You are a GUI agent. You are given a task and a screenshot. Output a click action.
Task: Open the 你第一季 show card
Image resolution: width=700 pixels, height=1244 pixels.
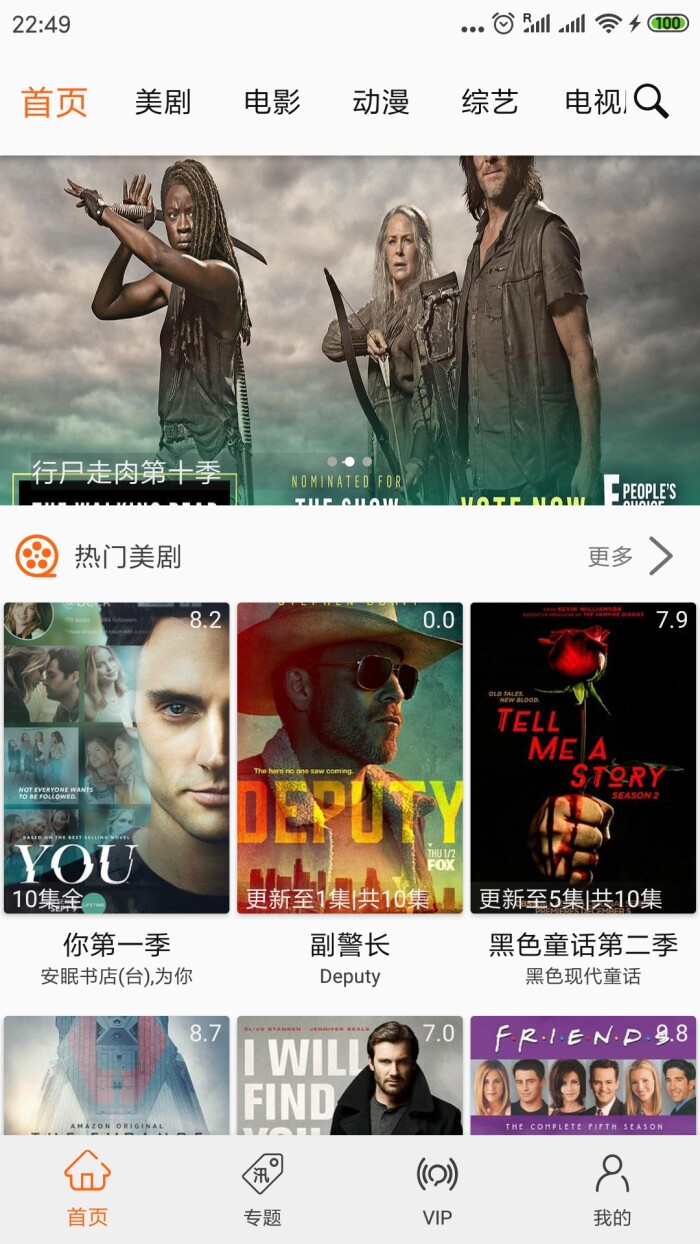click(117, 758)
